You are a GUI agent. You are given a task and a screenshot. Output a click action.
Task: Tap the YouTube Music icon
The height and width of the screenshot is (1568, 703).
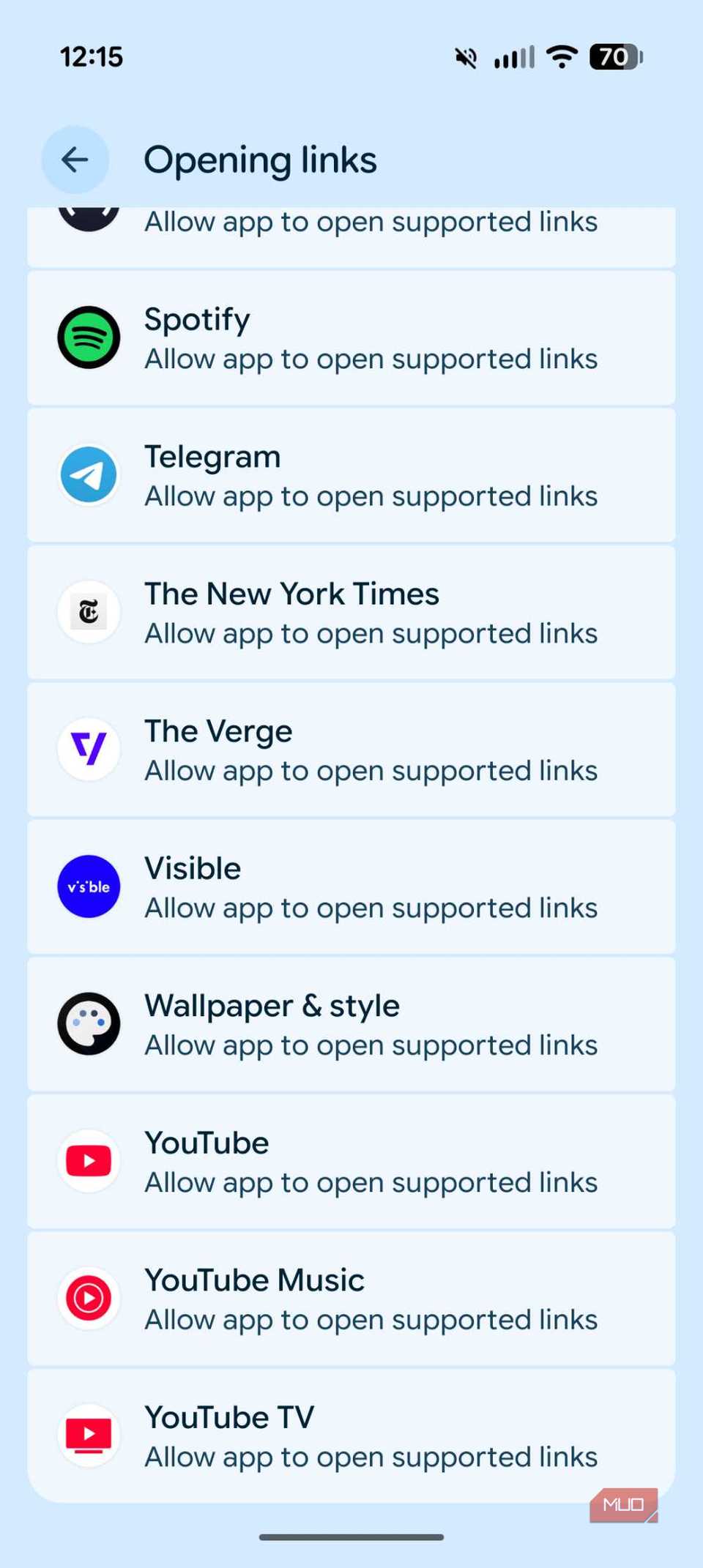pos(89,1297)
